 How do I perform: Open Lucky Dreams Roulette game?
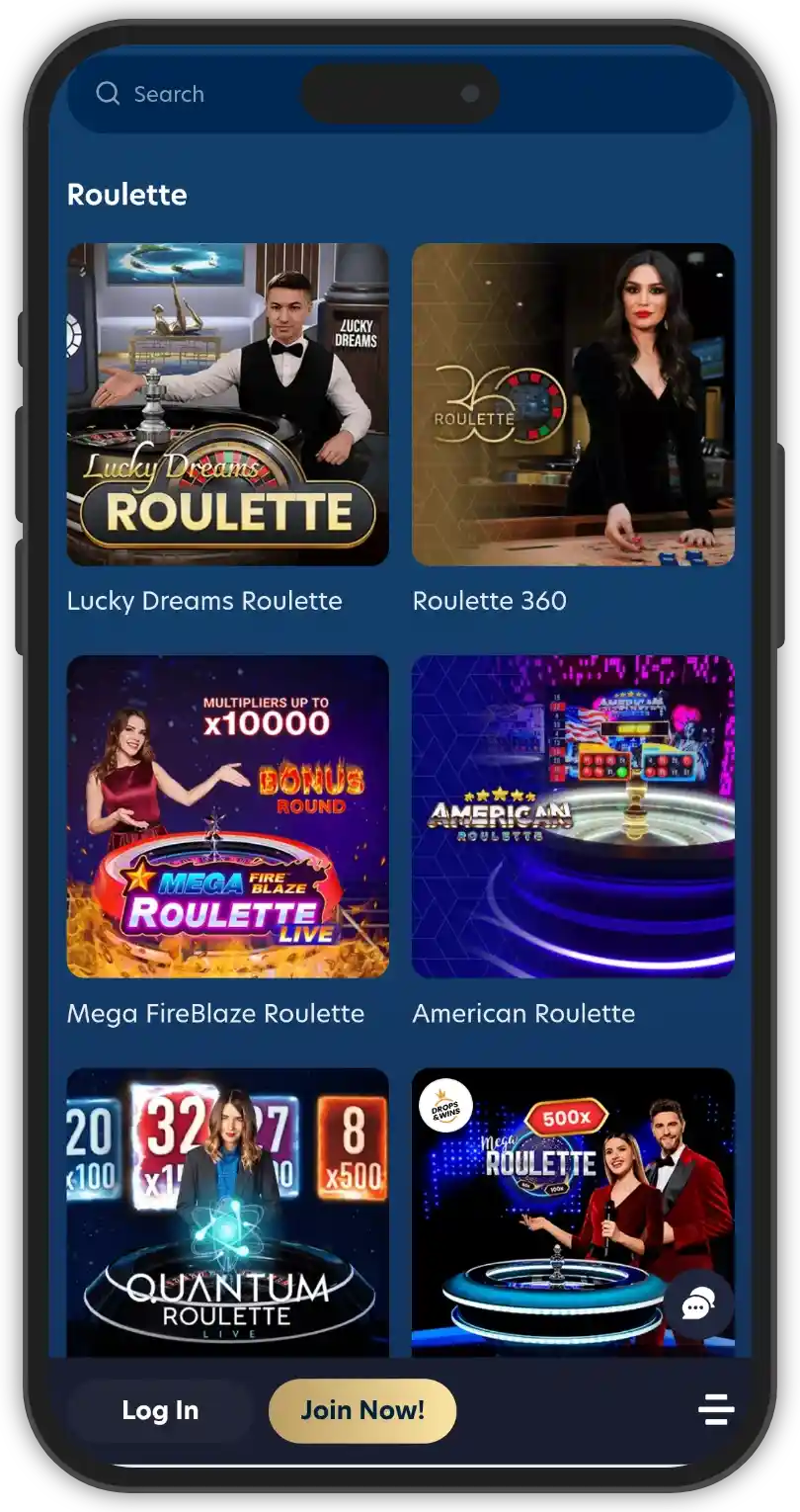pos(227,404)
